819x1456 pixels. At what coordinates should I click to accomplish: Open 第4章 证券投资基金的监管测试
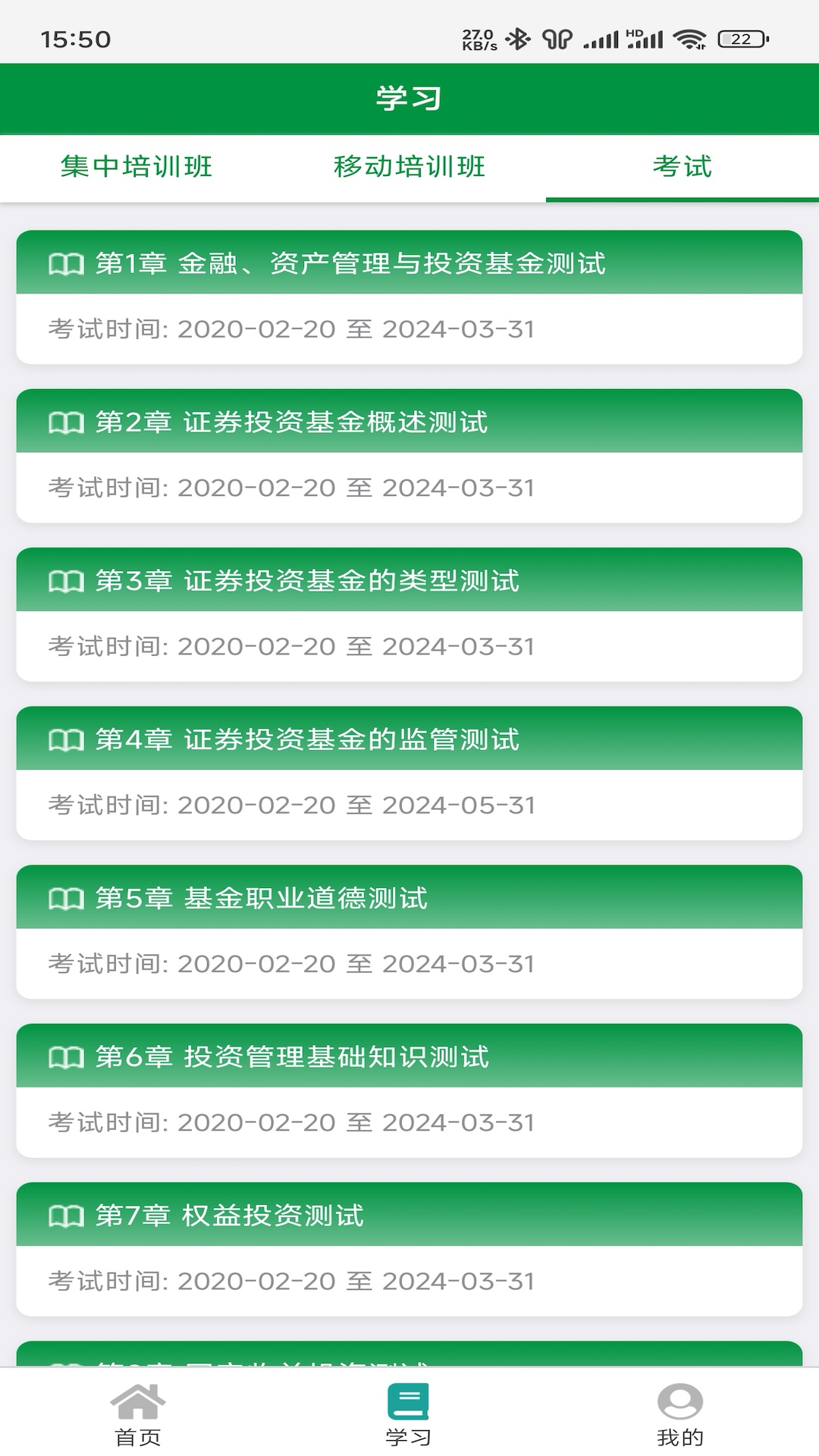point(409,767)
